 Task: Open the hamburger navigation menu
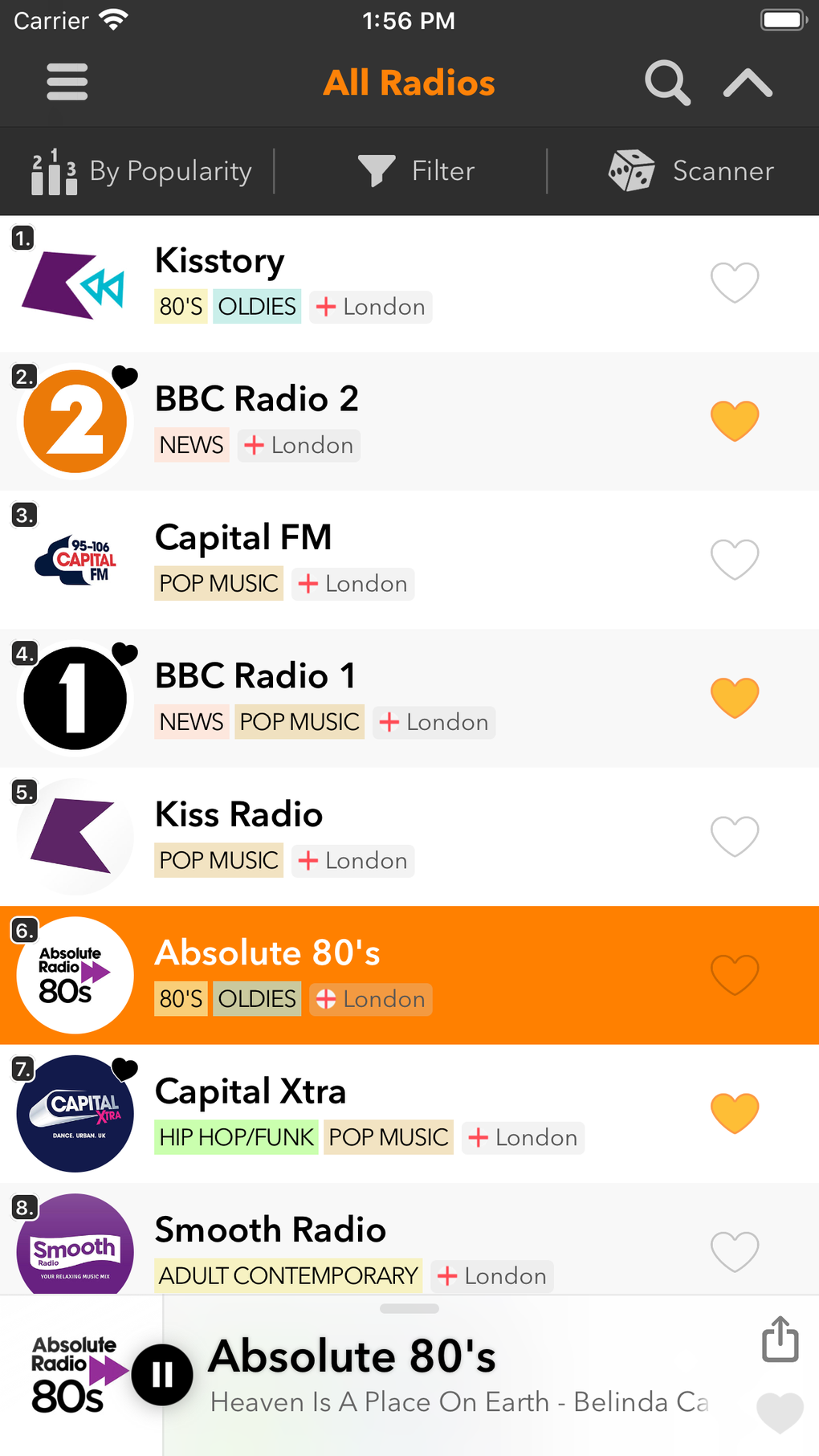[67, 81]
